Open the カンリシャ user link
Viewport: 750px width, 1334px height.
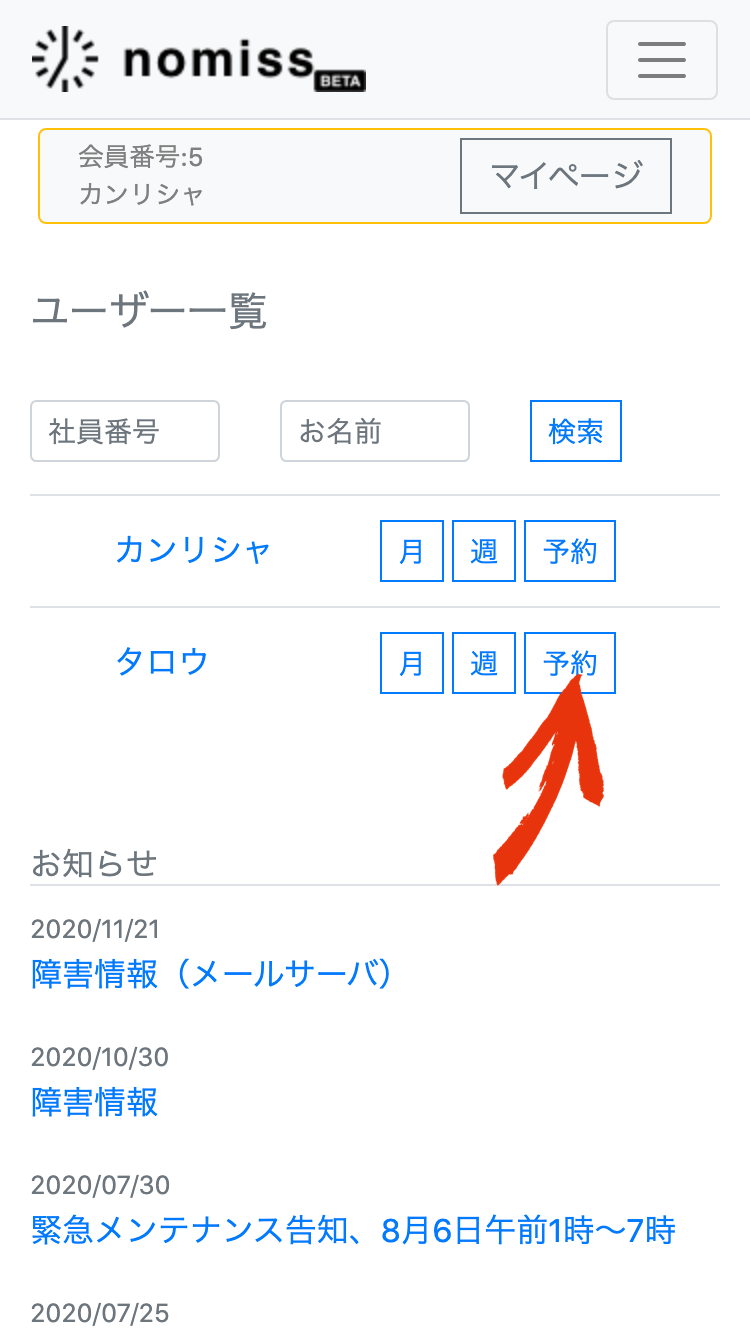[193, 550]
